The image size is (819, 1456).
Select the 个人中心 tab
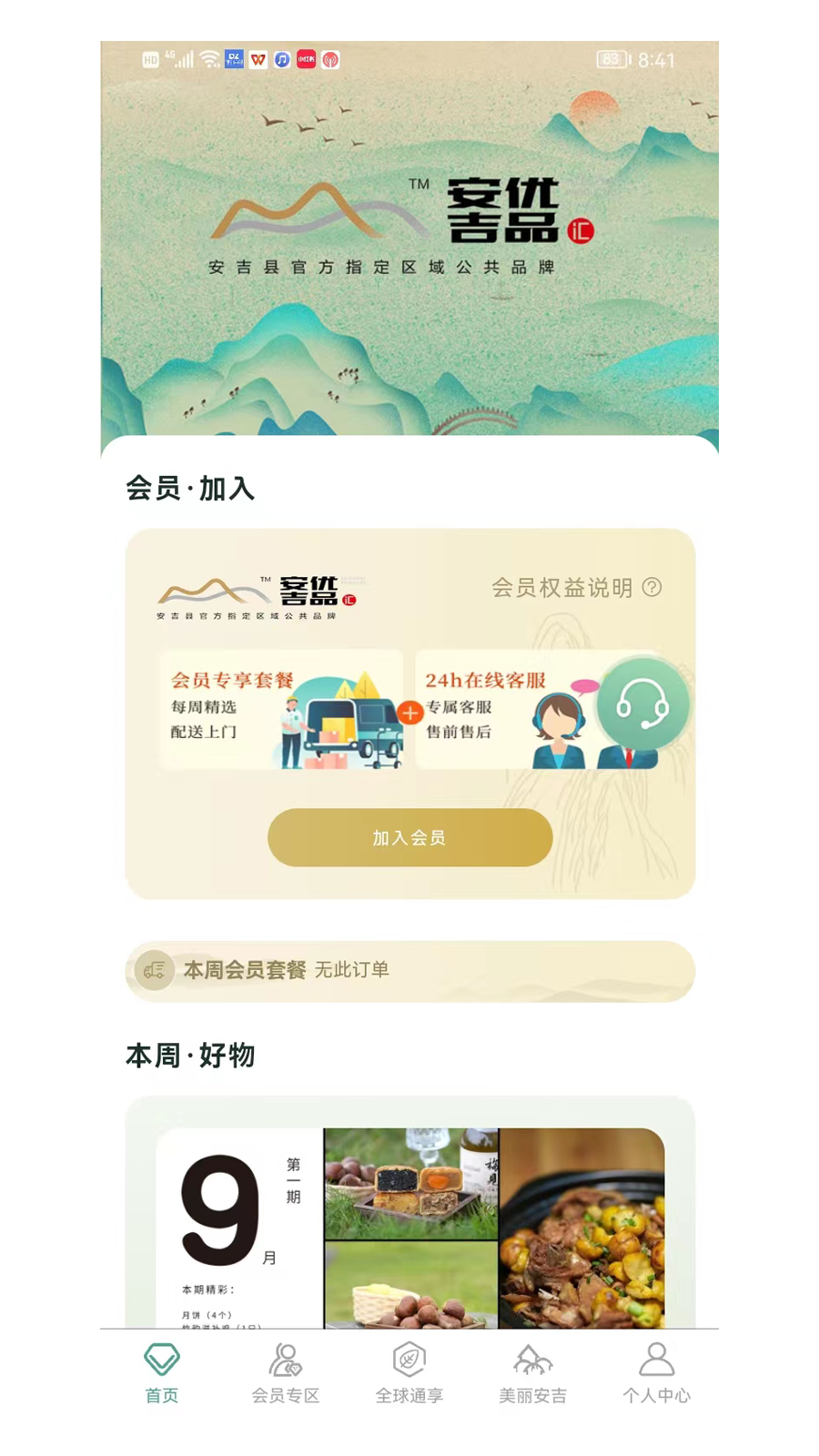tap(656, 1373)
